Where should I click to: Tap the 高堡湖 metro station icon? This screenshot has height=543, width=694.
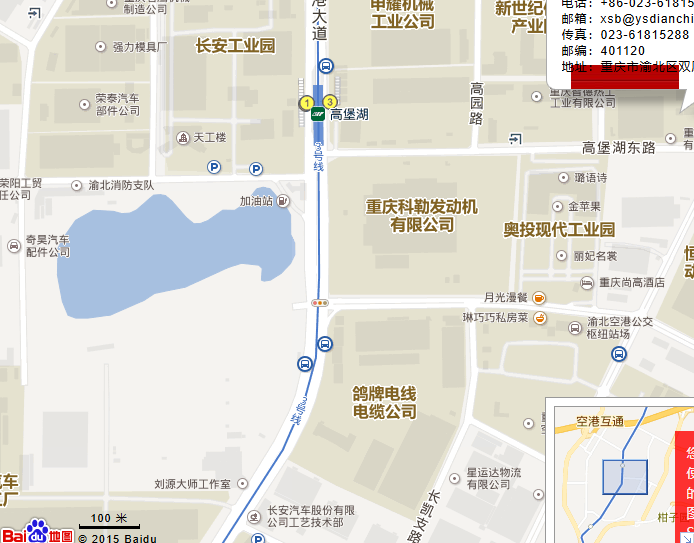(318, 114)
